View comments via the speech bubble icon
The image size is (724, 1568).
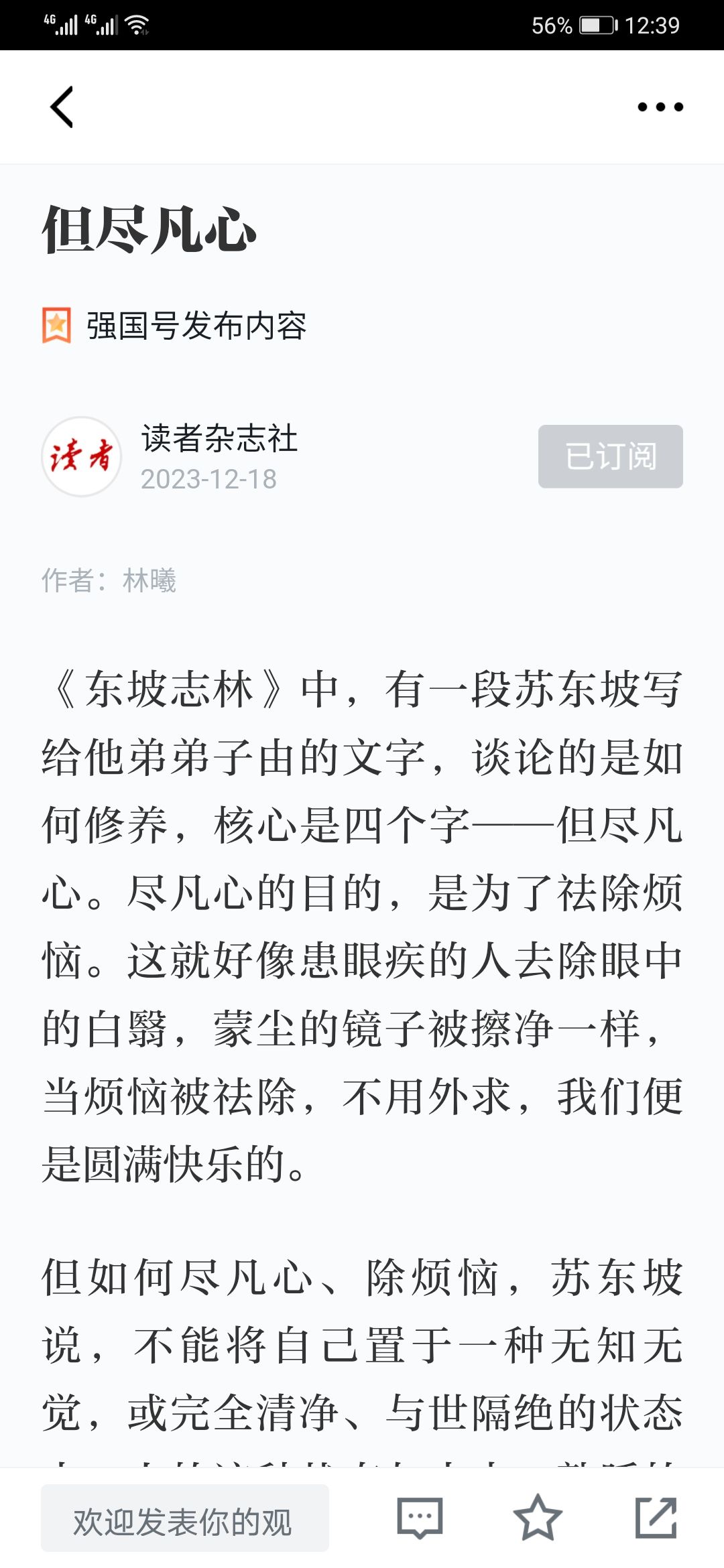420,1518
